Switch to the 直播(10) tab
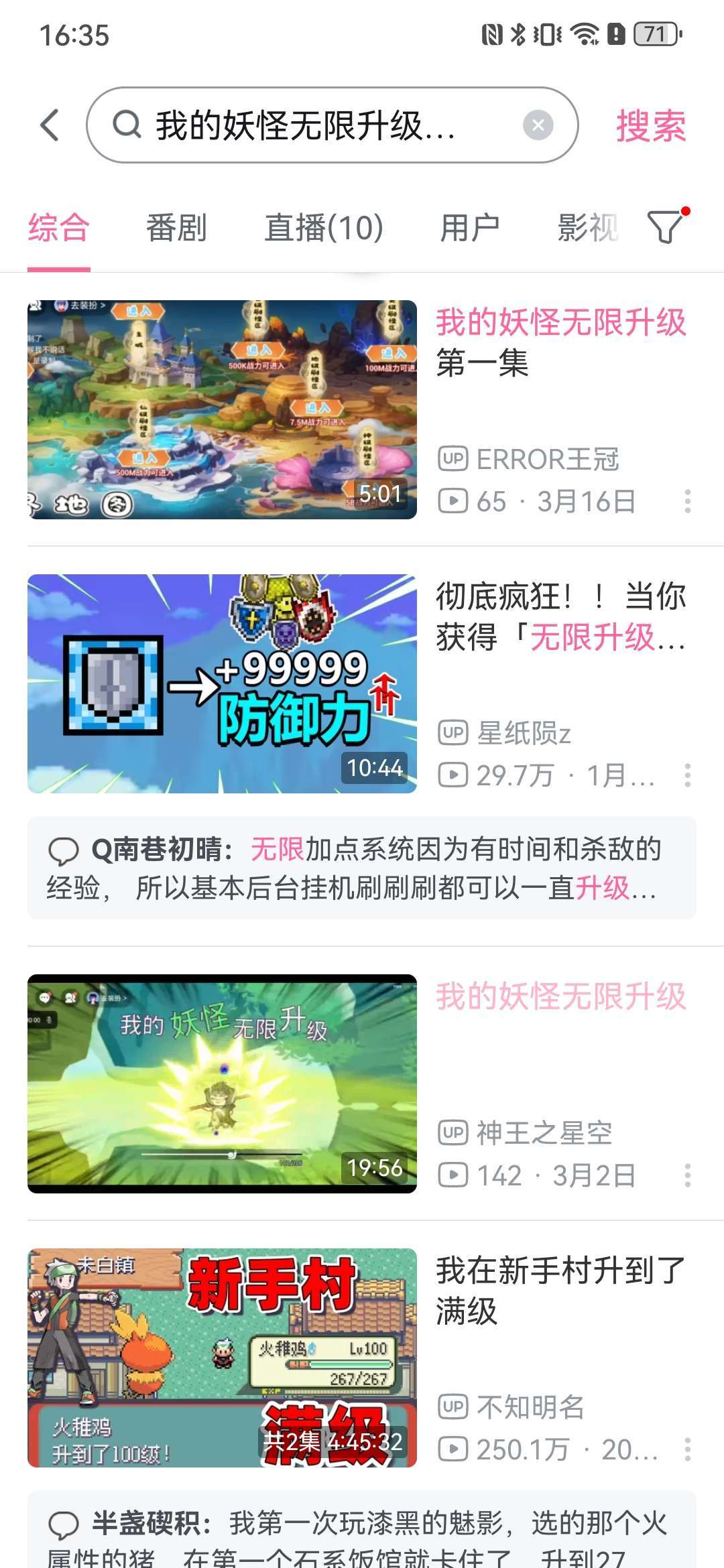The width and height of the screenshot is (724, 1568). click(324, 228)
